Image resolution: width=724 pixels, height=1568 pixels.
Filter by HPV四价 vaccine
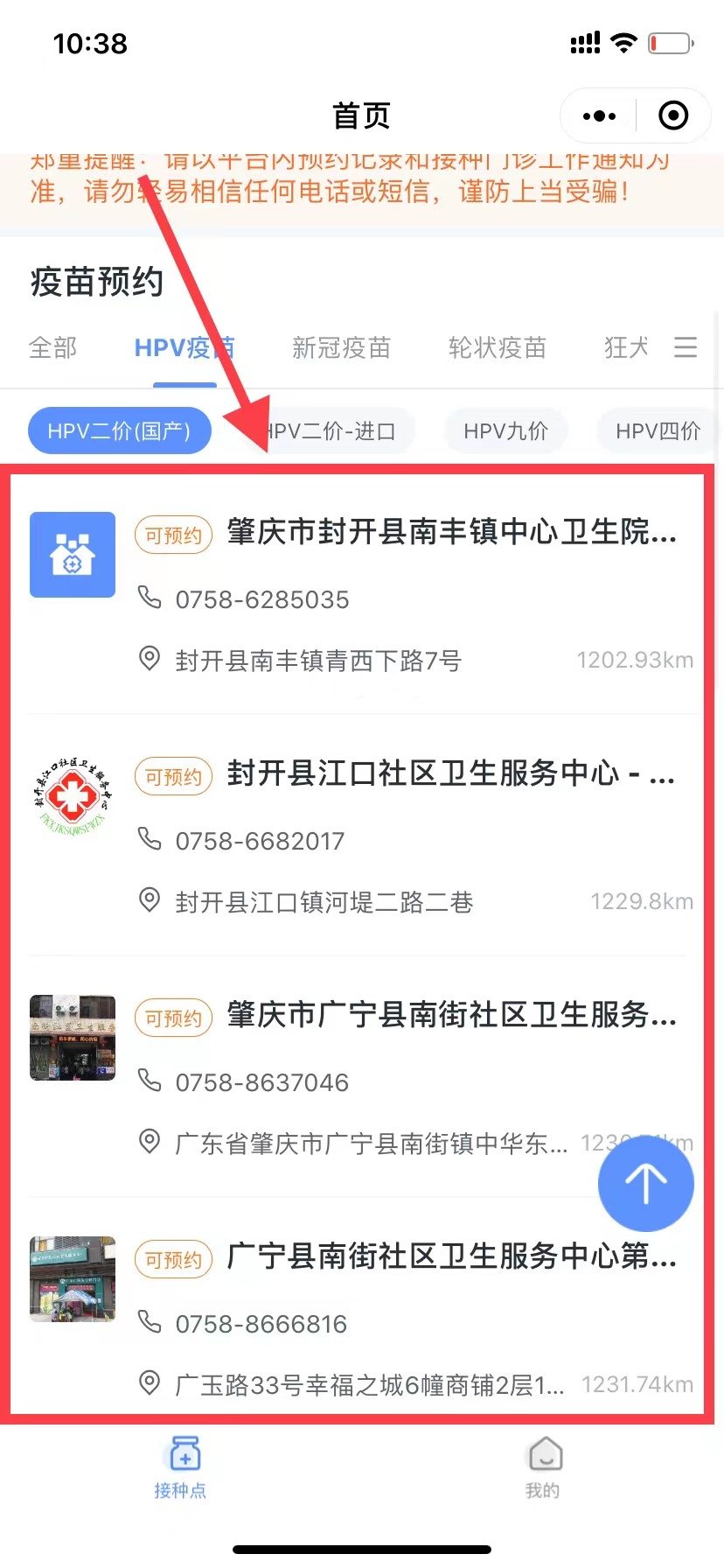(658, 430)
